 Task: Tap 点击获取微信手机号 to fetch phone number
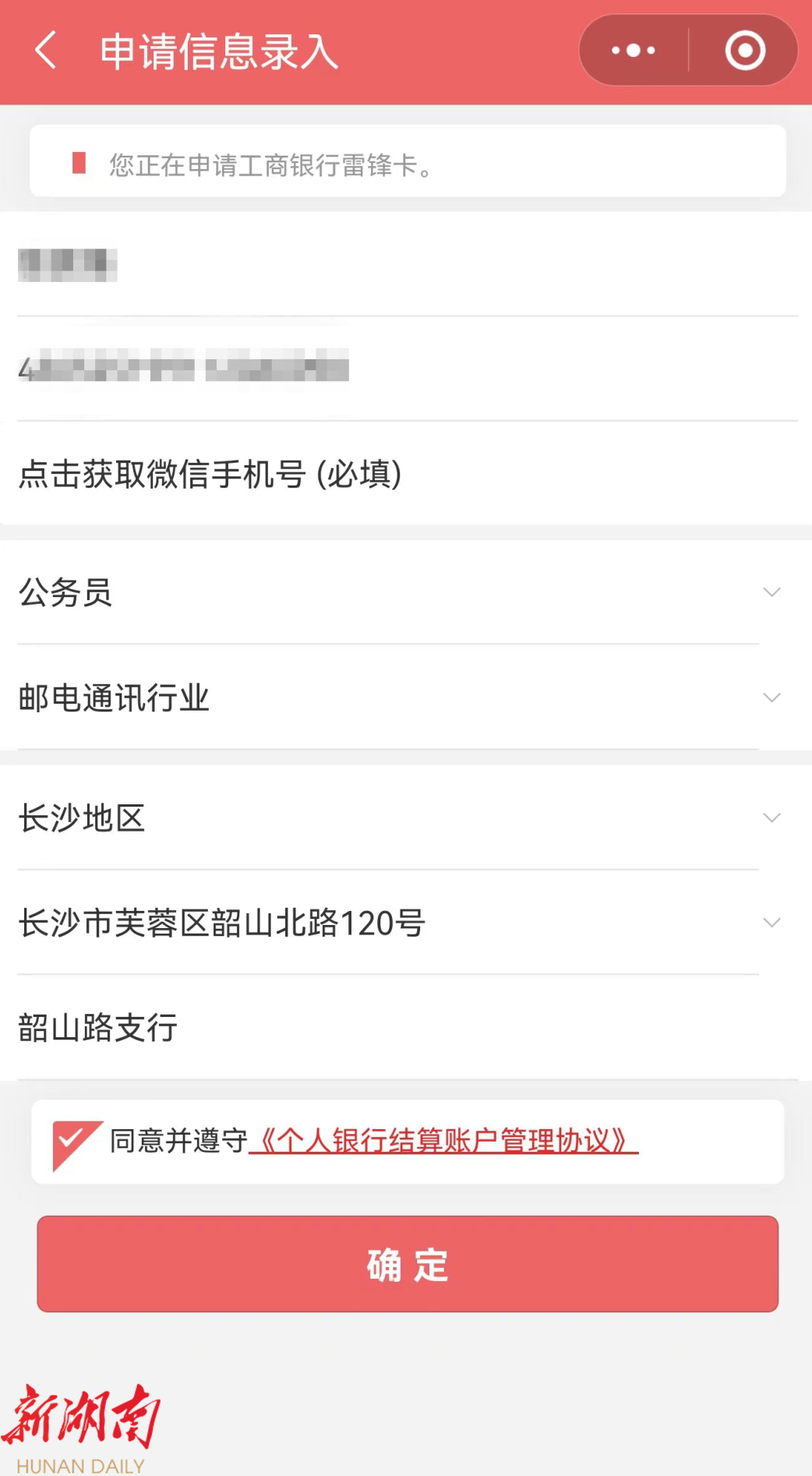tap(210, 474)
